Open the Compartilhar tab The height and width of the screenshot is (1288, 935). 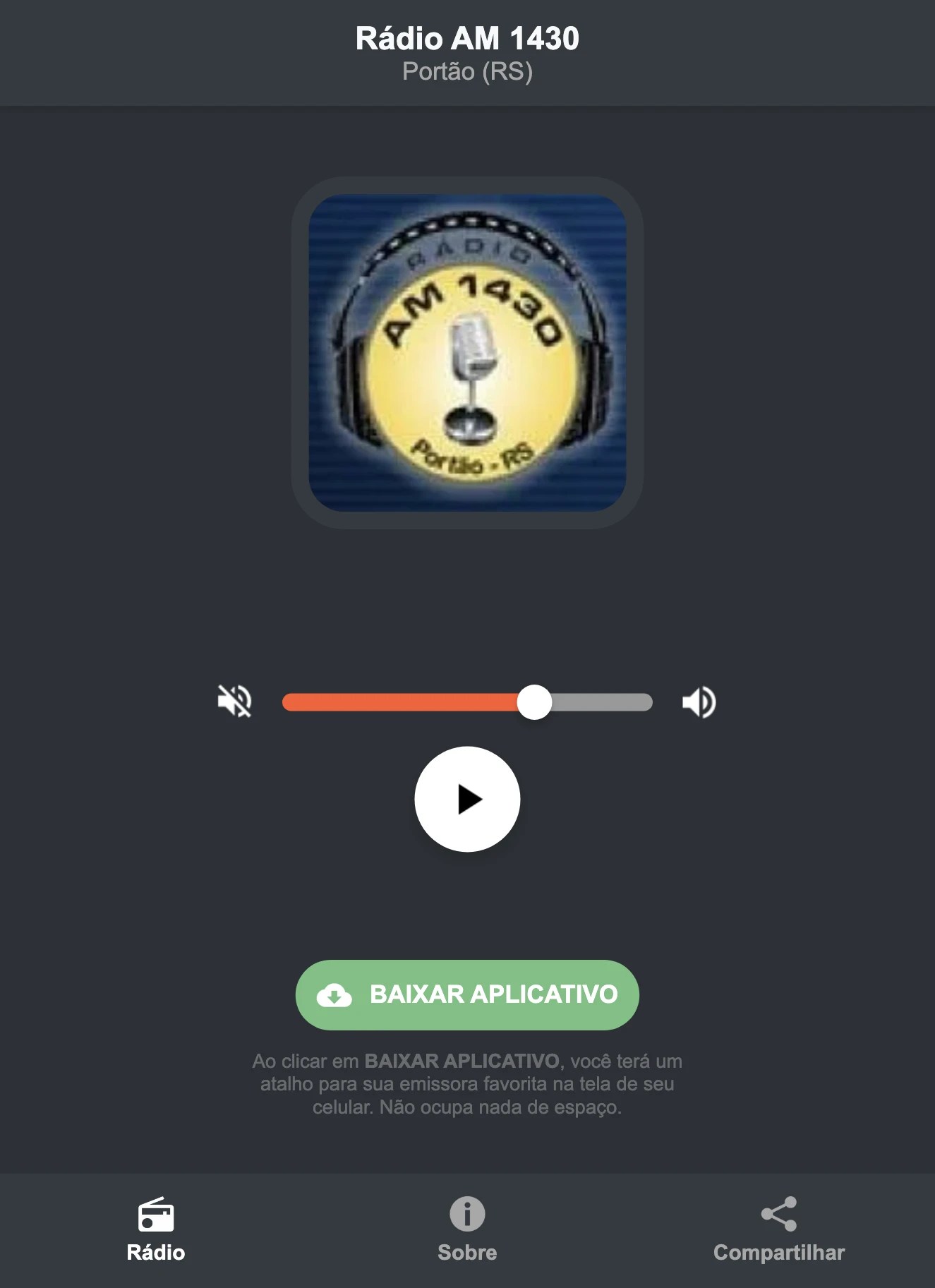click(778, 1232)
